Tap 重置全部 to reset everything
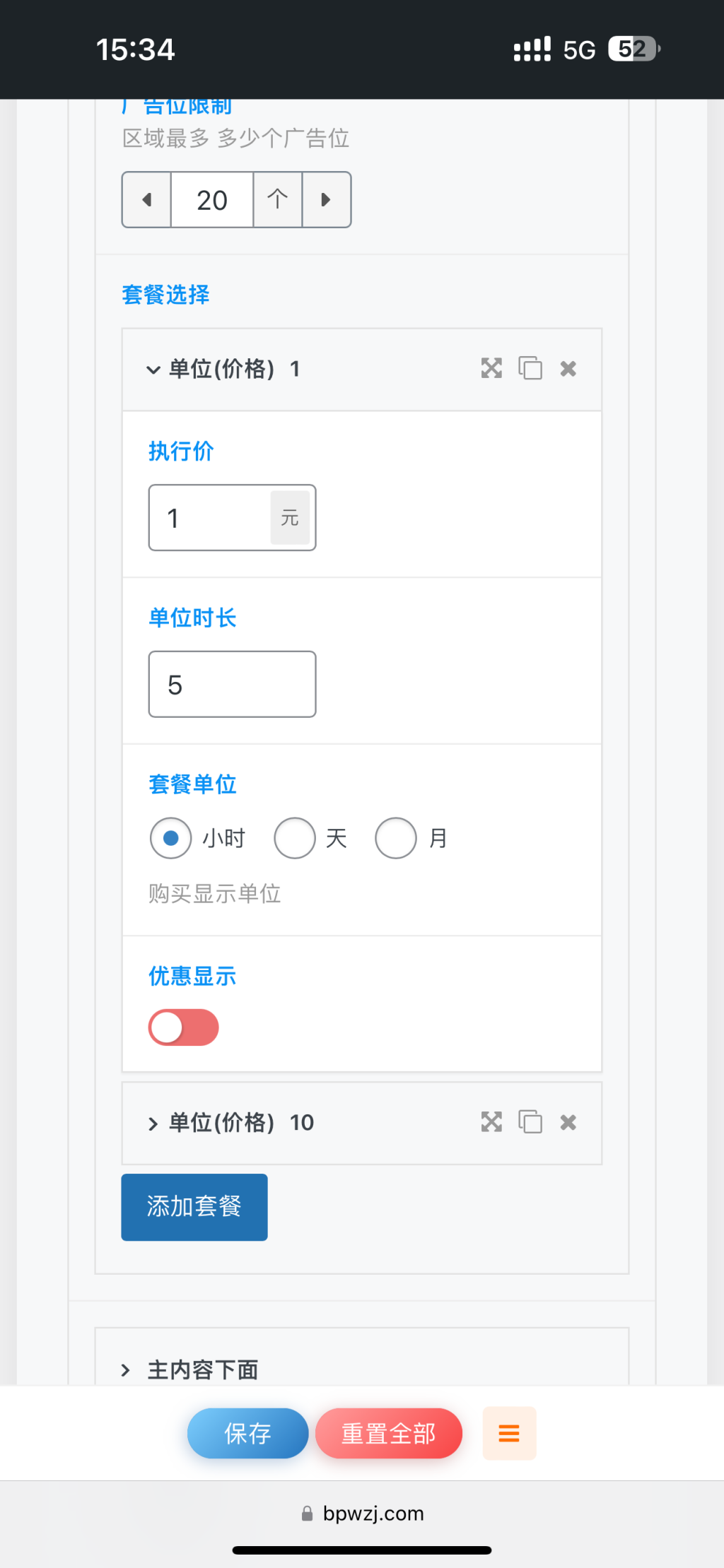The width and height of the screenshot is (724, 1568). tap(389, 1433)
